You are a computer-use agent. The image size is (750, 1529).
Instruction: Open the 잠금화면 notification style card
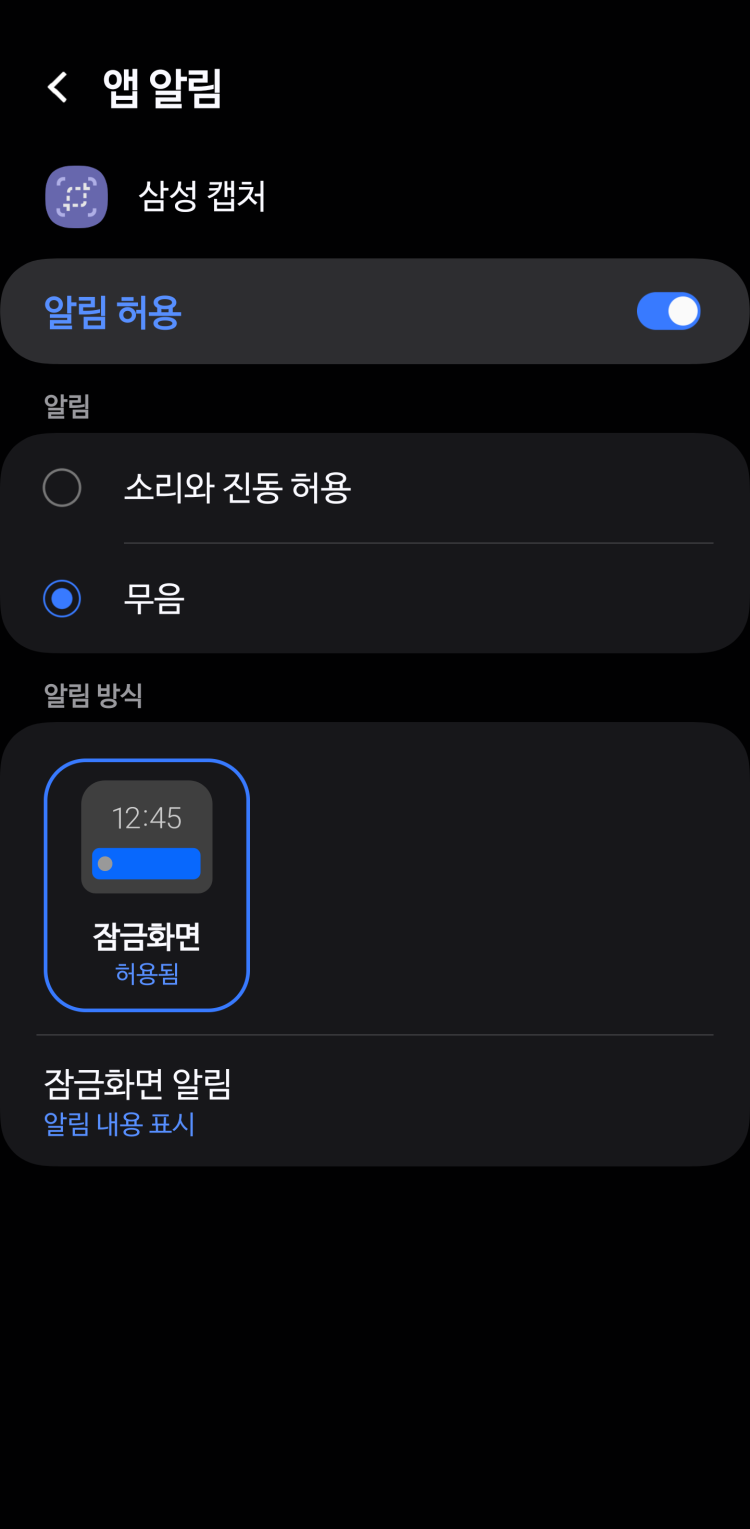(x=146, y=884)
